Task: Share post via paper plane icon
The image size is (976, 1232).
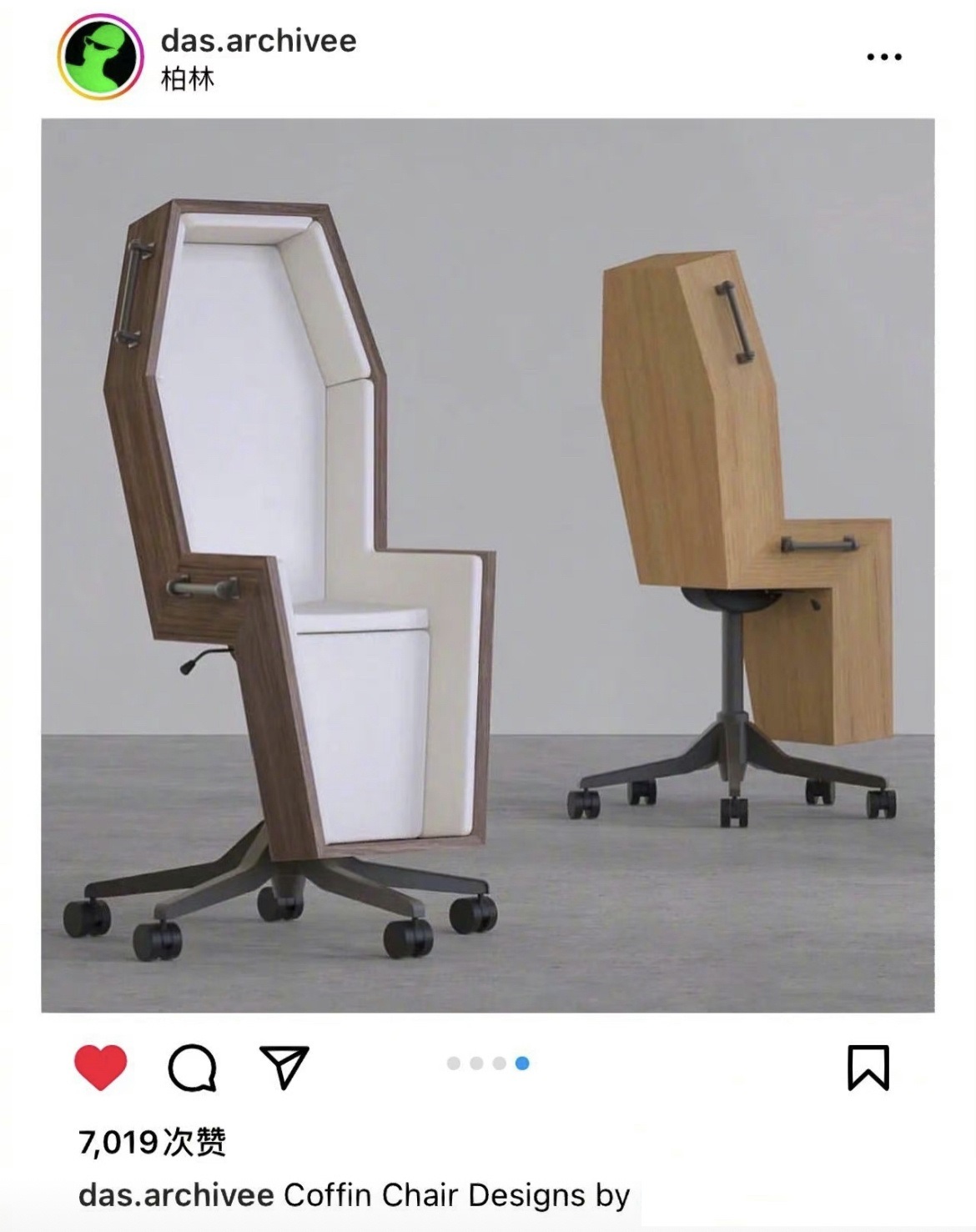Action: click(284, 1067)
